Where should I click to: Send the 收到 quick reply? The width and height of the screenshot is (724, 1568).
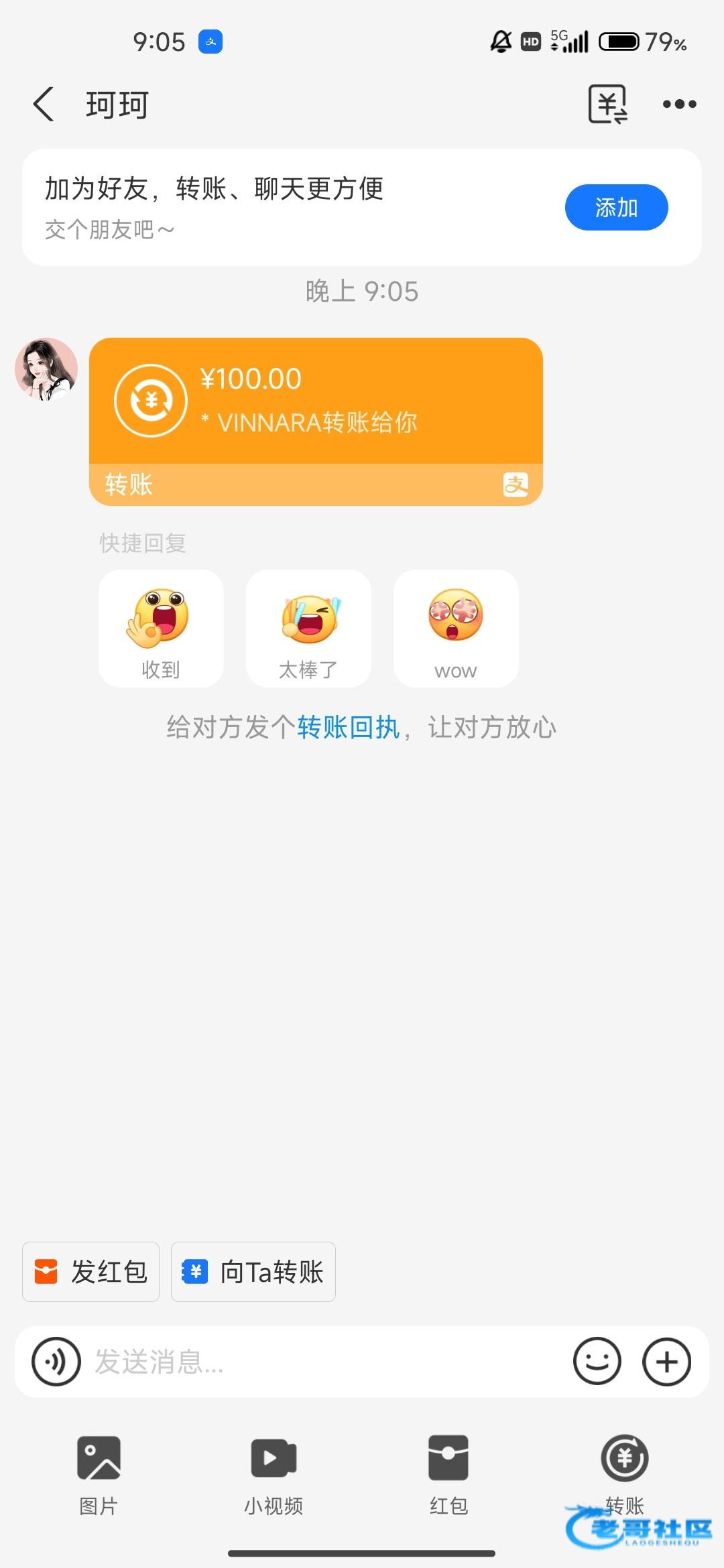point(161,629)
